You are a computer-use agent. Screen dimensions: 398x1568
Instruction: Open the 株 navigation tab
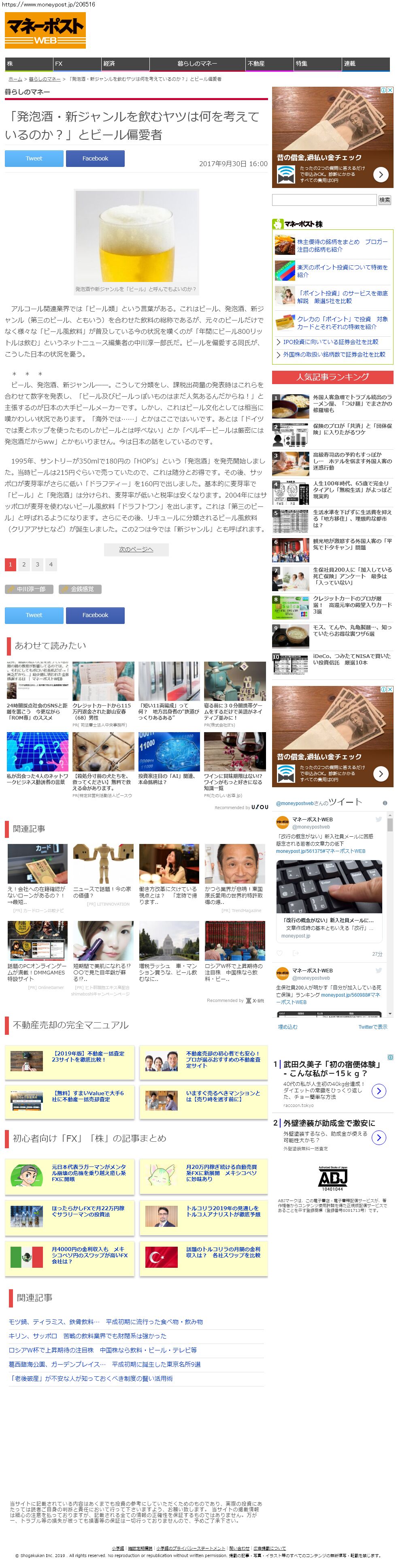click(x=28, y=64)
